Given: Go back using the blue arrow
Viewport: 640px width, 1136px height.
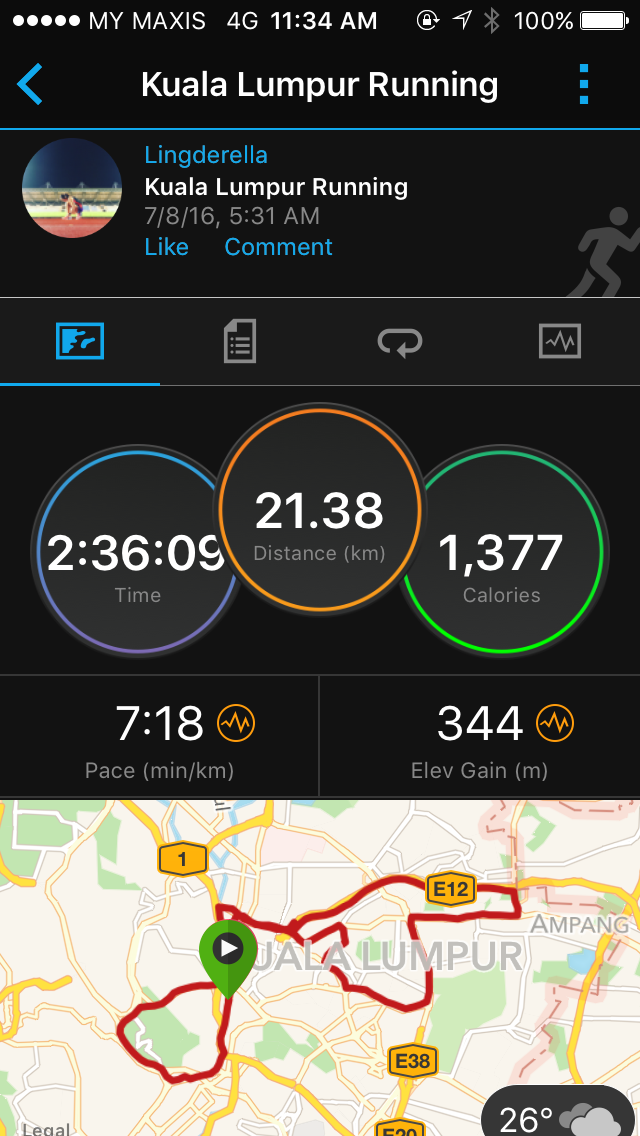Looking at the screenshot, I should (30, 84).
